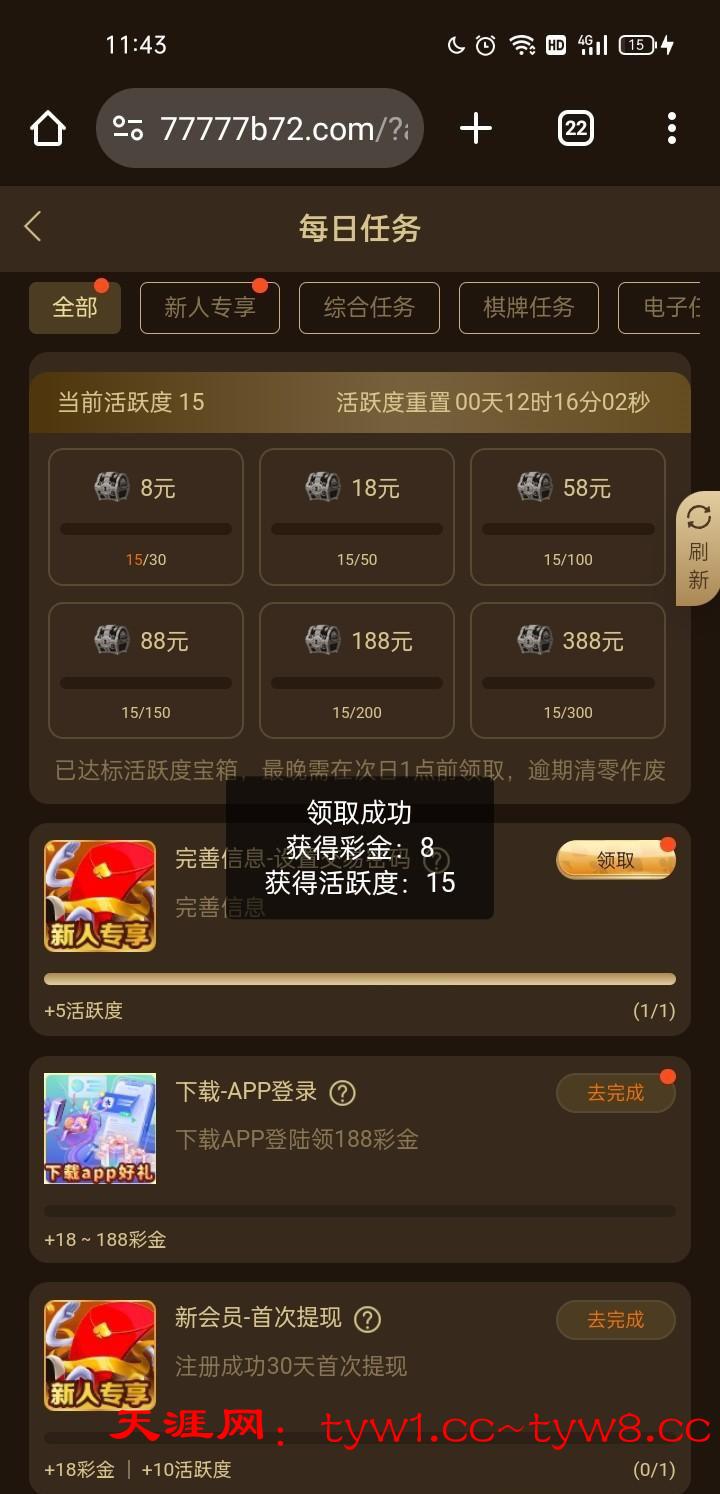The height and width of the screenshot is (1494, 720).
Task: Switch to the 棋牌任务 tab
Action: tap(528, 307)
